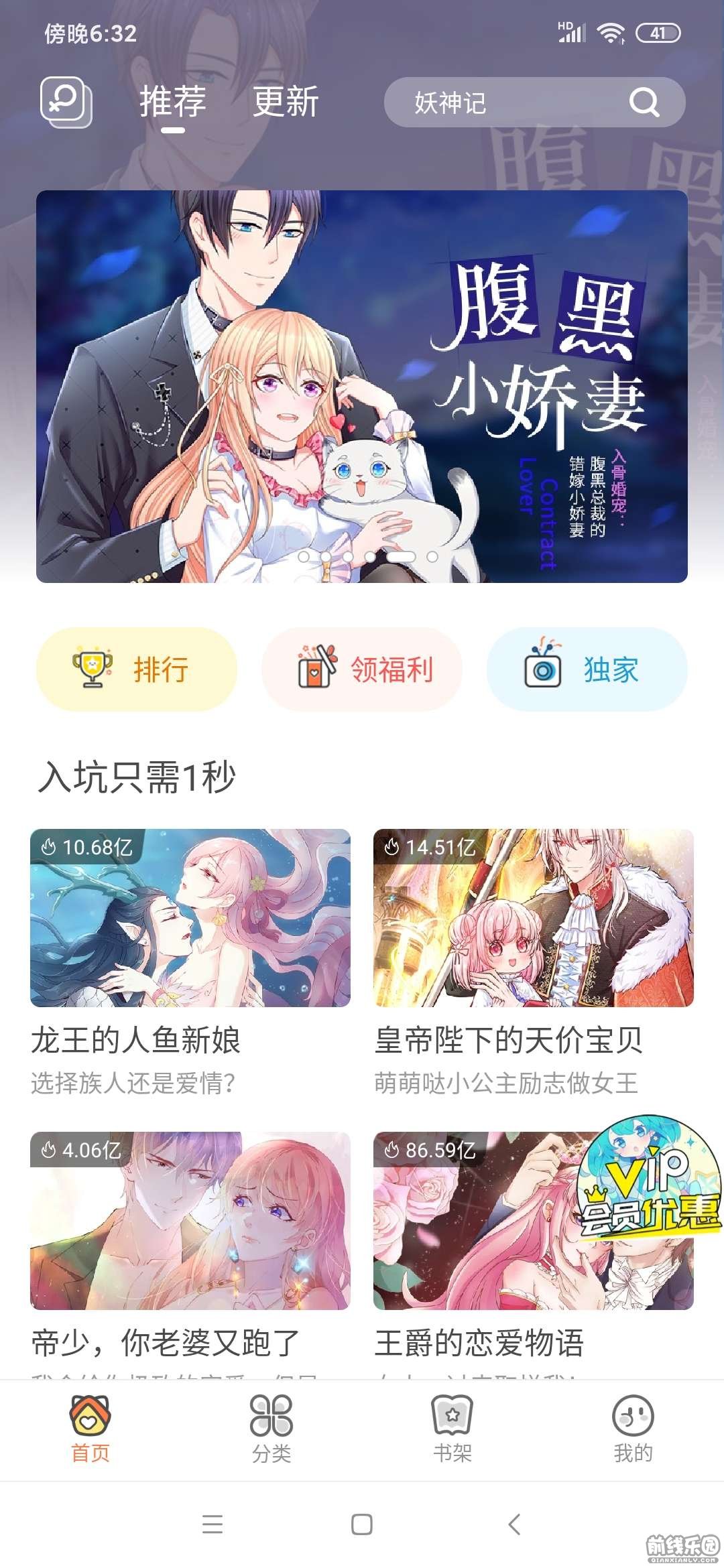The height and width of the screenshot is (1568, 724).
Task: Open the 我的 profile tab
Action: 633,1429
